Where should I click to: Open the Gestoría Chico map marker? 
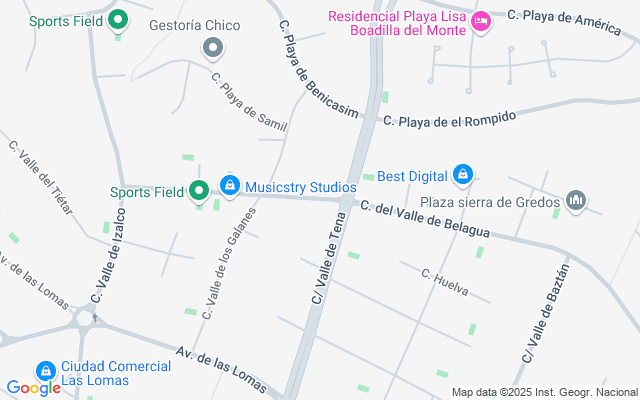click(x=212, y=47)
